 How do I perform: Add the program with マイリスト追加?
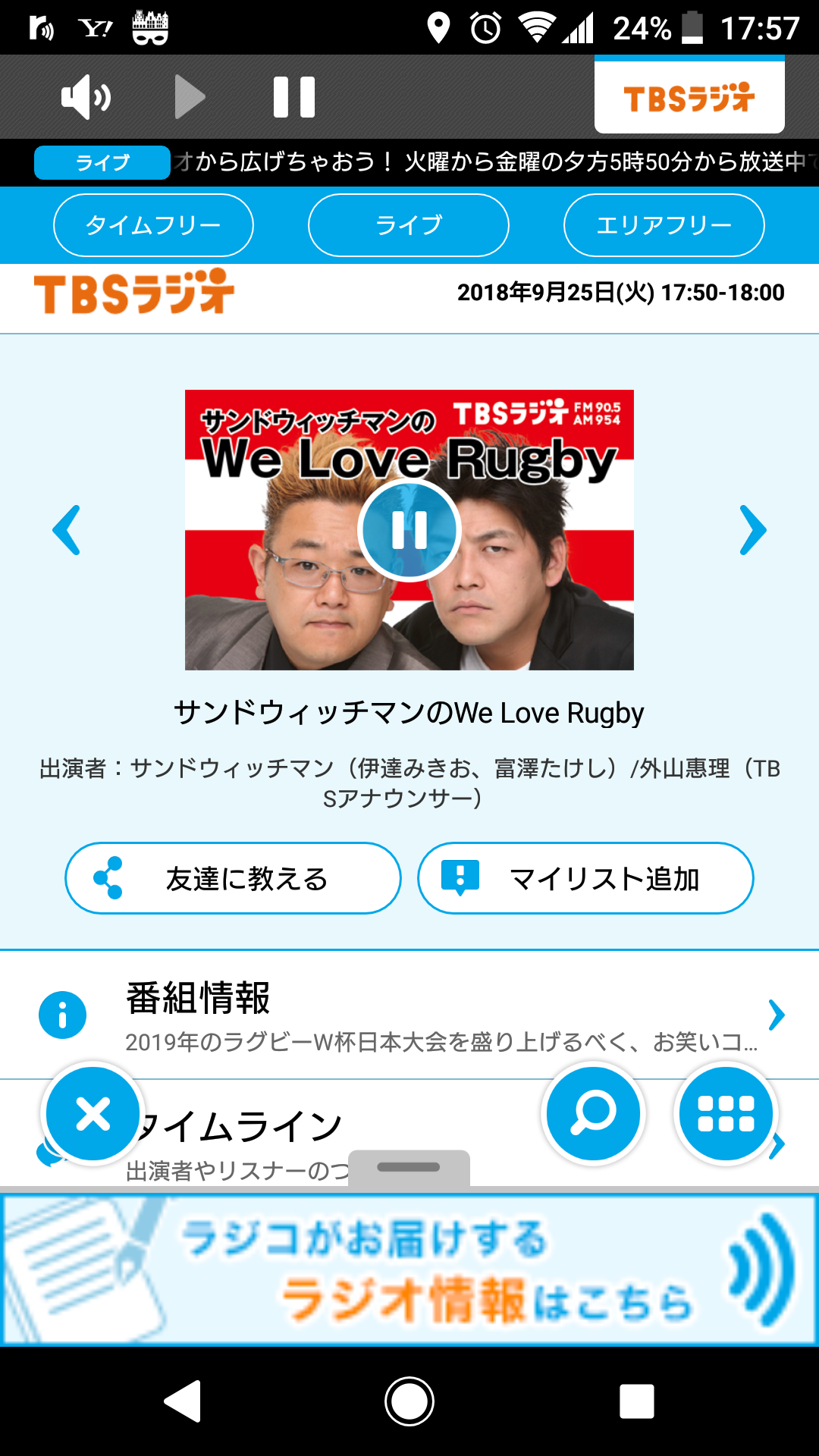pos(585,878)
